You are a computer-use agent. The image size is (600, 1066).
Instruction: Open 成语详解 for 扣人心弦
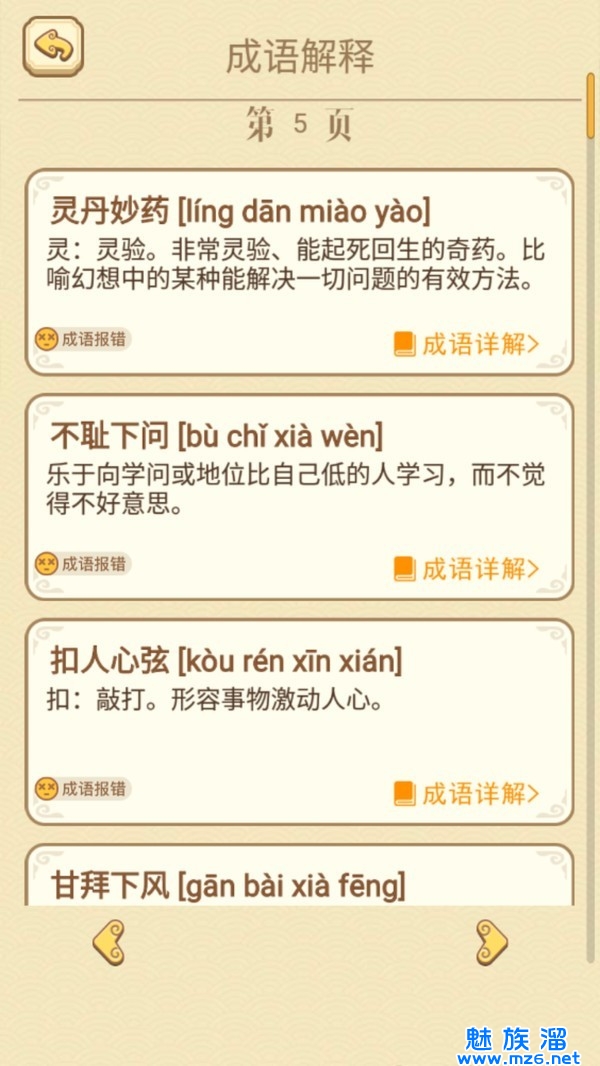467,794
